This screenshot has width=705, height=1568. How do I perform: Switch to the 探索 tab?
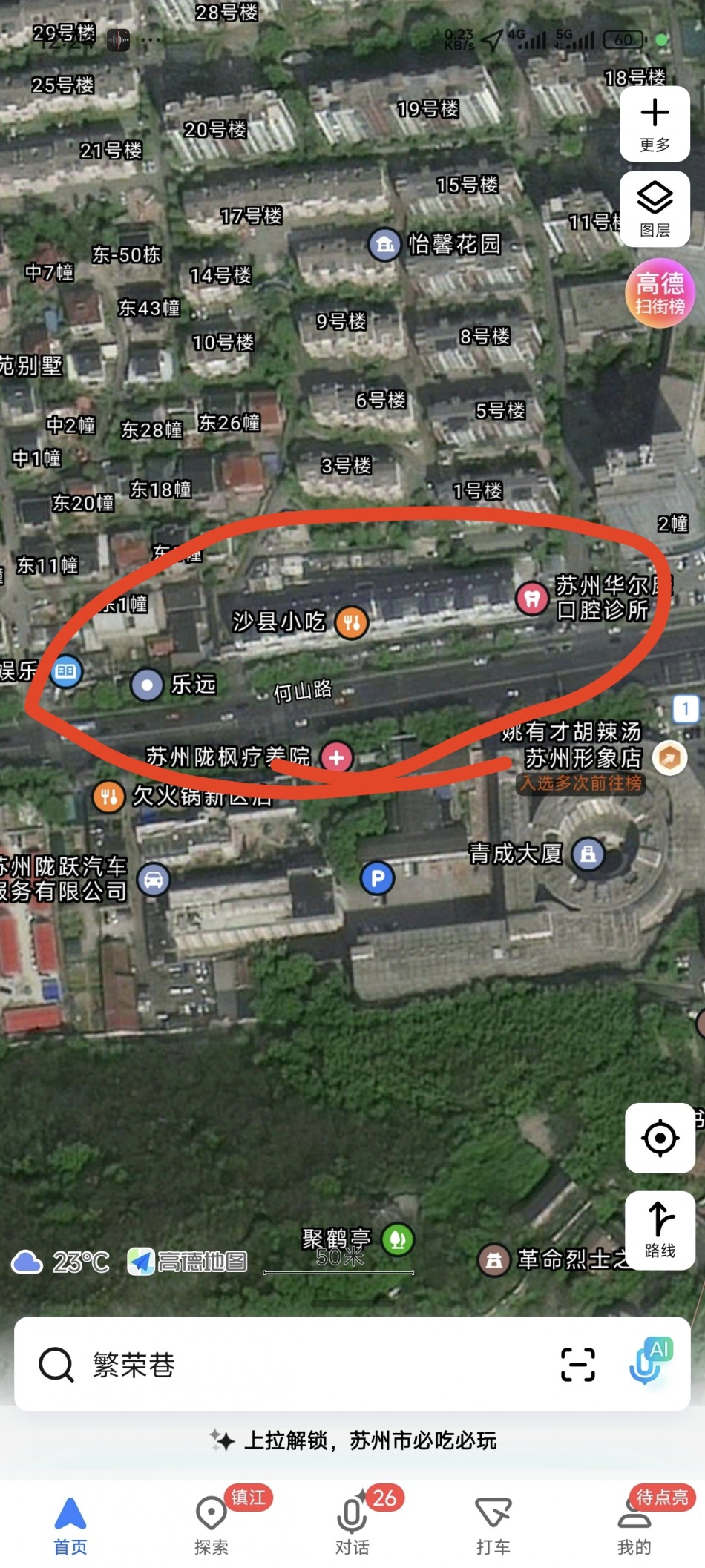coord(211,1525)
